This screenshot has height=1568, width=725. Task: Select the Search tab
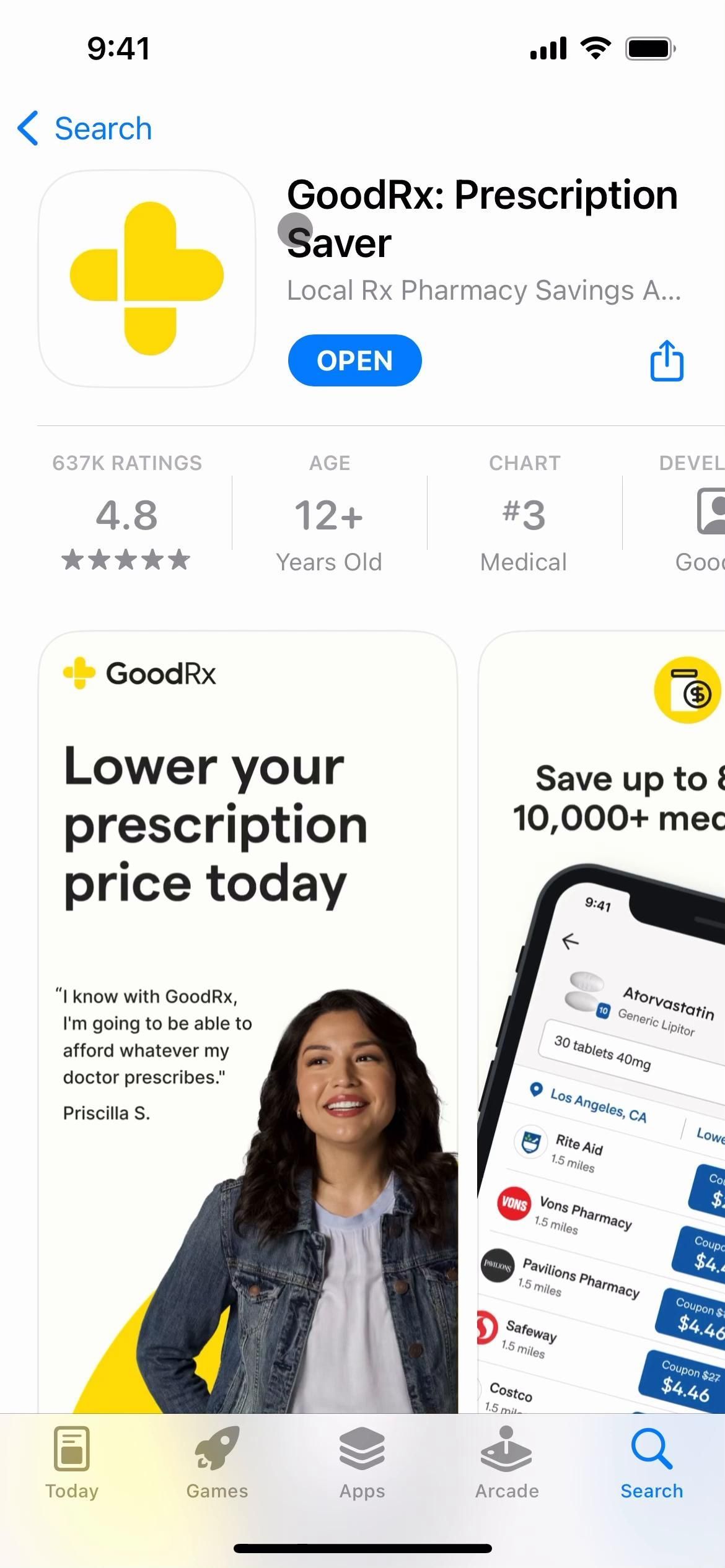click(x=652, y=1463)
